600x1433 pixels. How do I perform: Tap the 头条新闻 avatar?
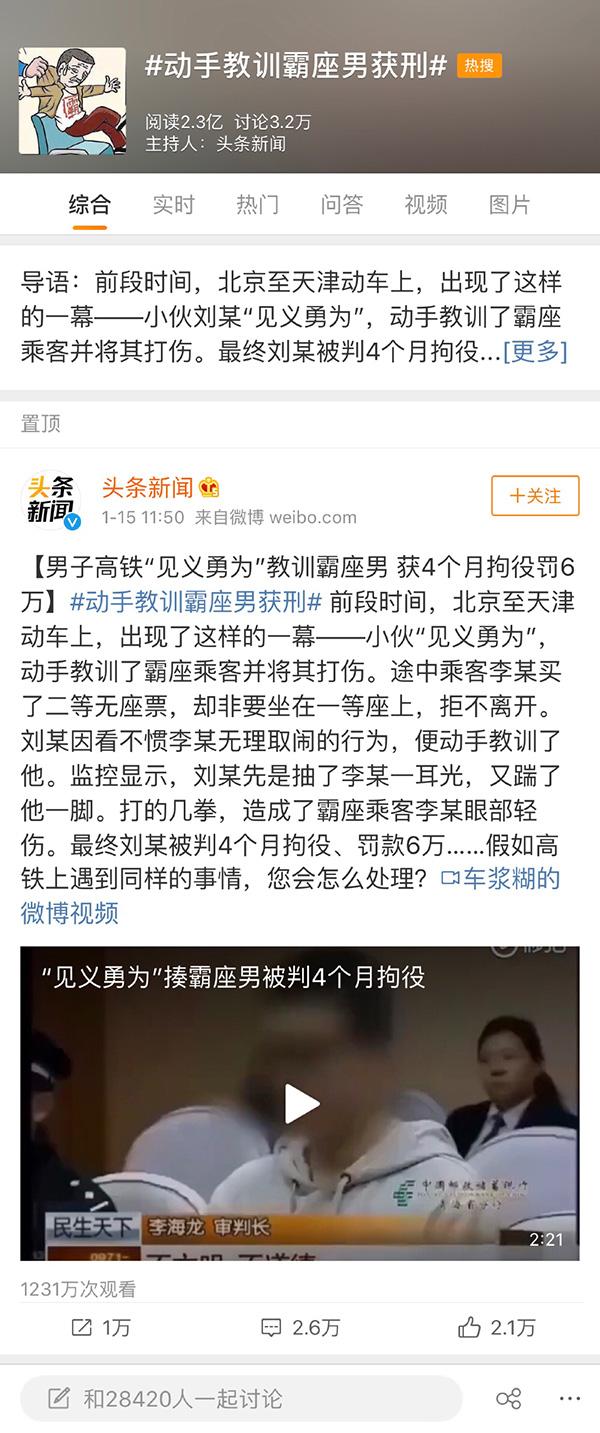tap(52, 500)
